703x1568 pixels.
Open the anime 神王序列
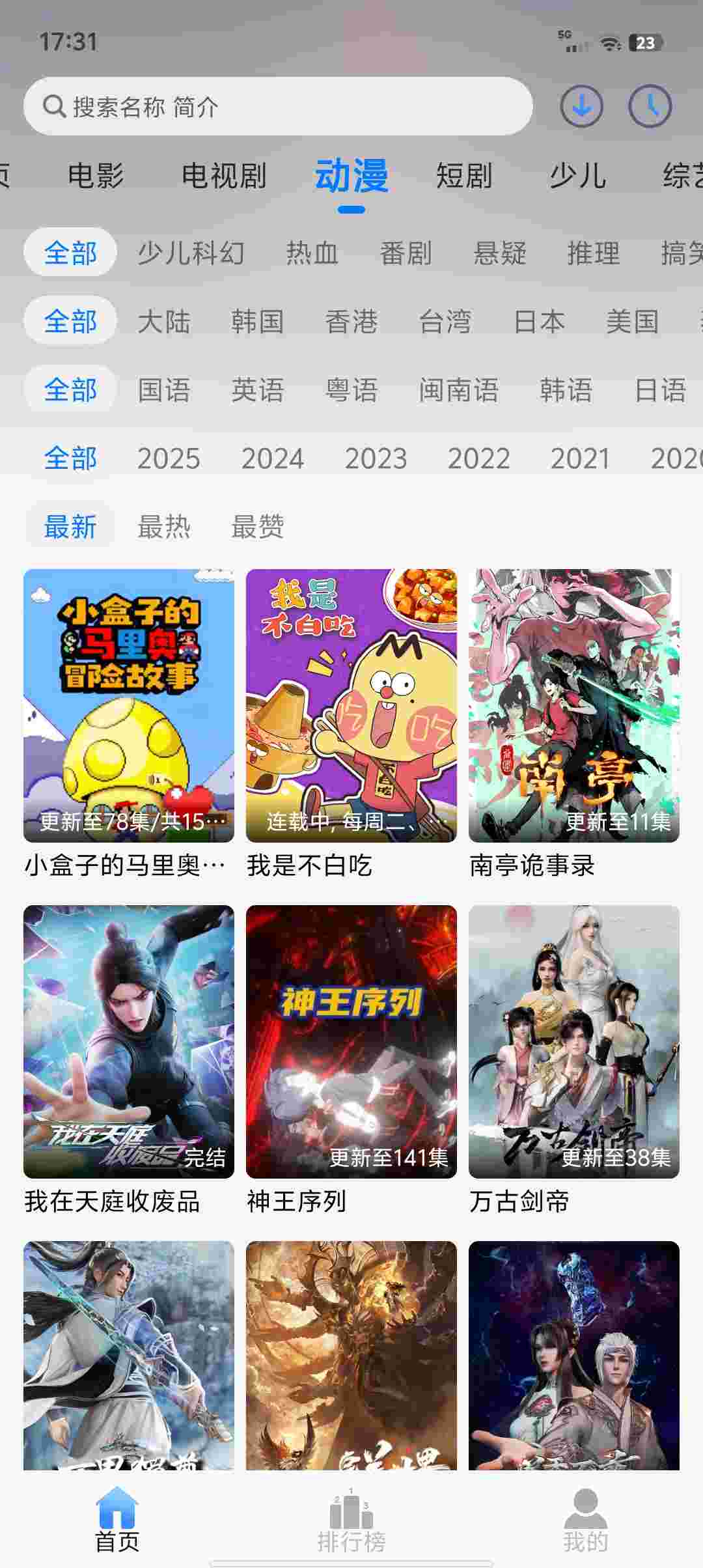point(351,1041)
